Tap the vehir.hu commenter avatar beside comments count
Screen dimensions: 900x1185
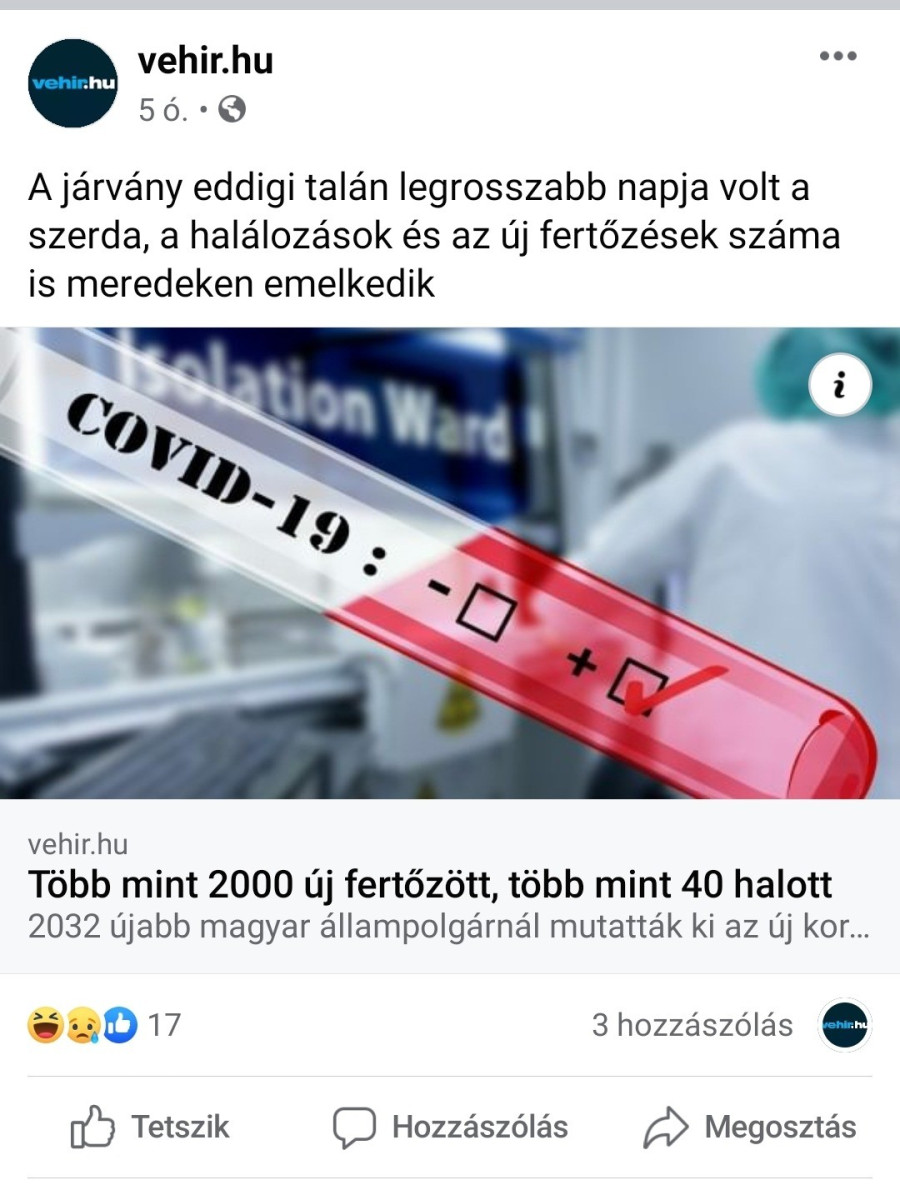coord(845,1025)
